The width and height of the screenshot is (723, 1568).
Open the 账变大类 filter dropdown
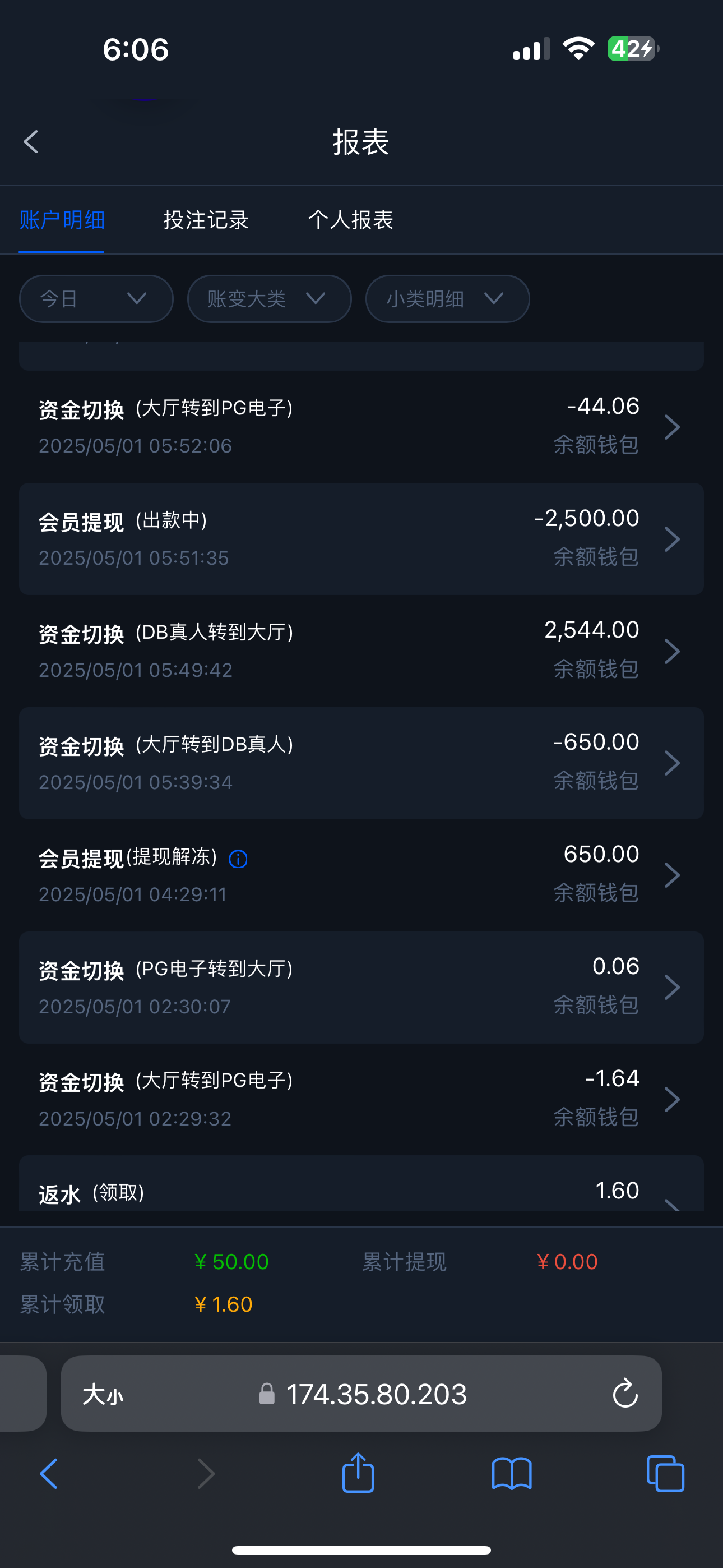coord(269,299)
